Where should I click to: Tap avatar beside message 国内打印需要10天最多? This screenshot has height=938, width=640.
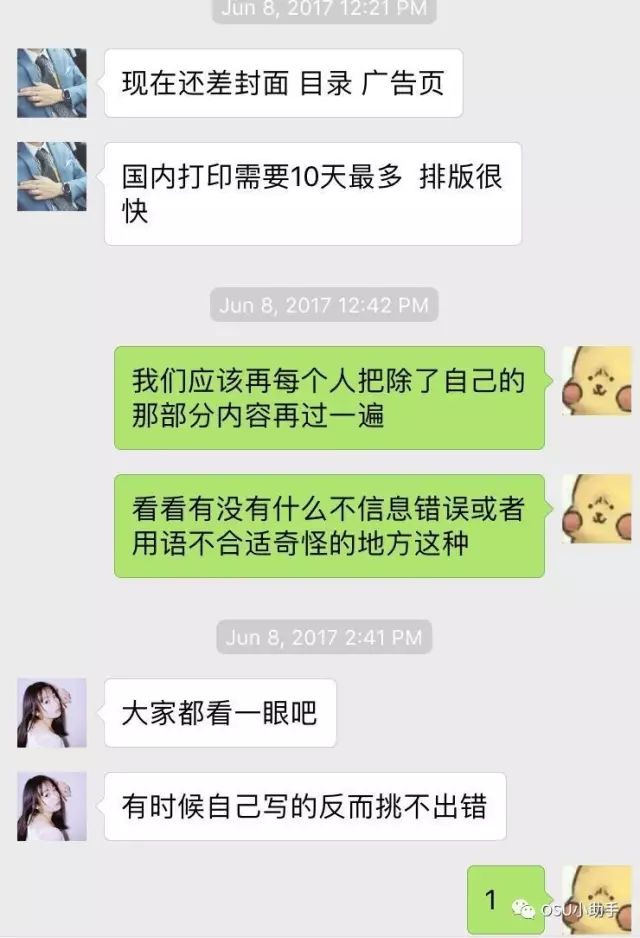click(x=52, y=176)
